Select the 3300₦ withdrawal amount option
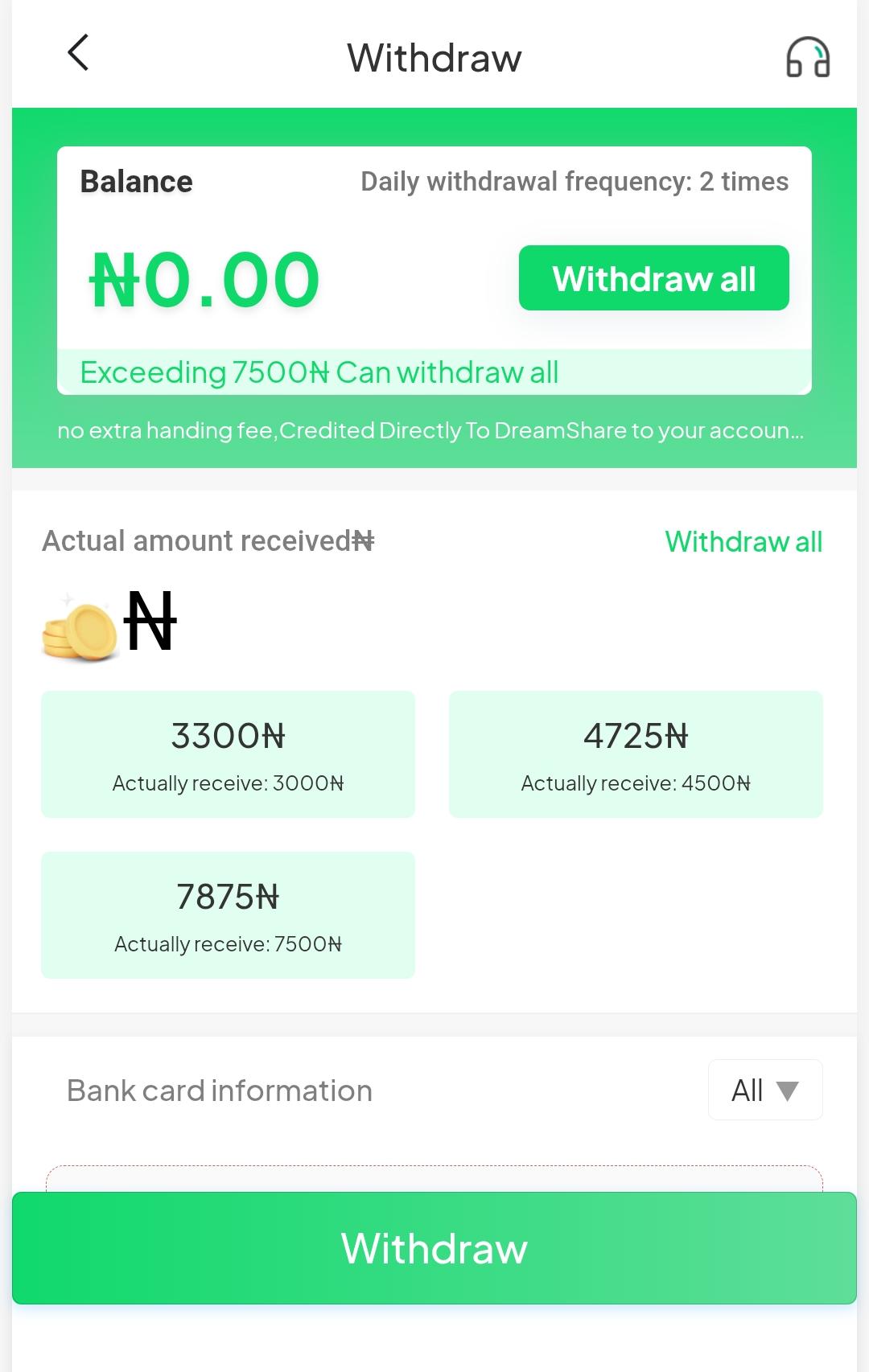 coord(228,754)
